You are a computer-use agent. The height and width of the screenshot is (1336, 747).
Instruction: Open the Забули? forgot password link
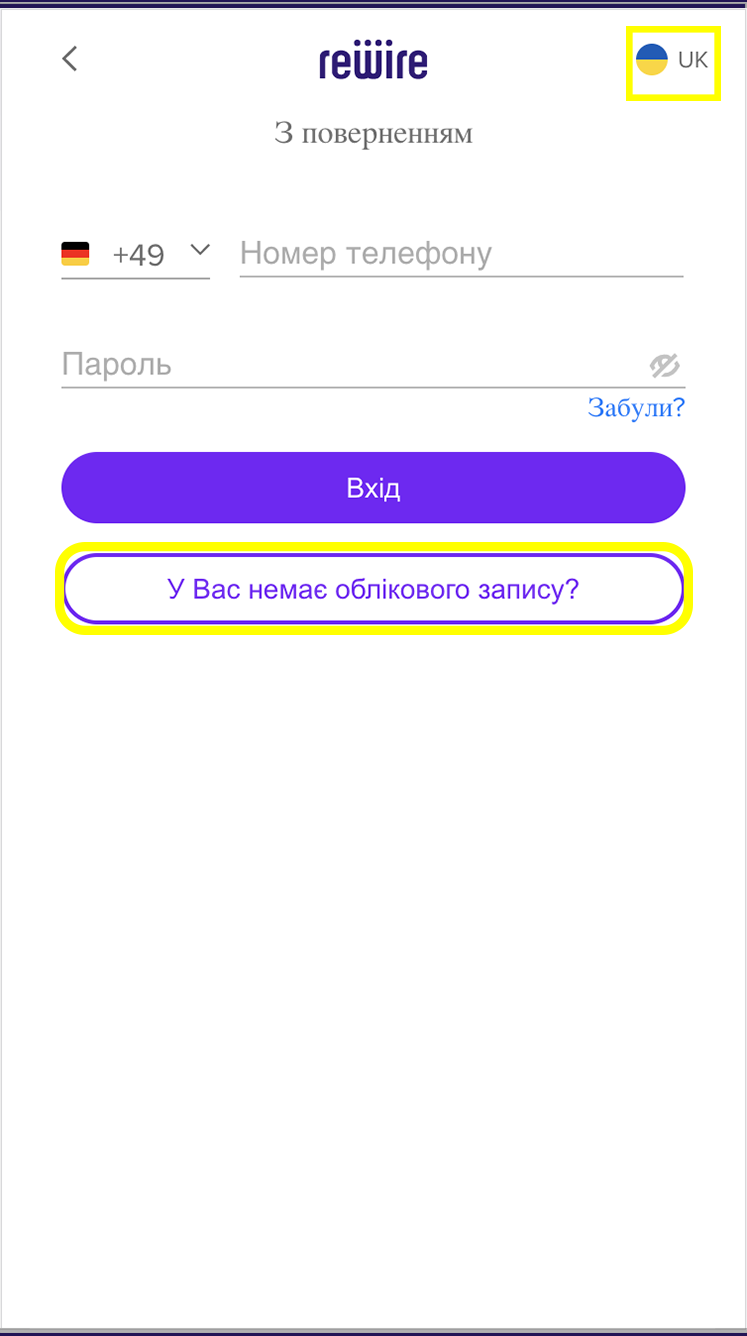pos(636,408)
